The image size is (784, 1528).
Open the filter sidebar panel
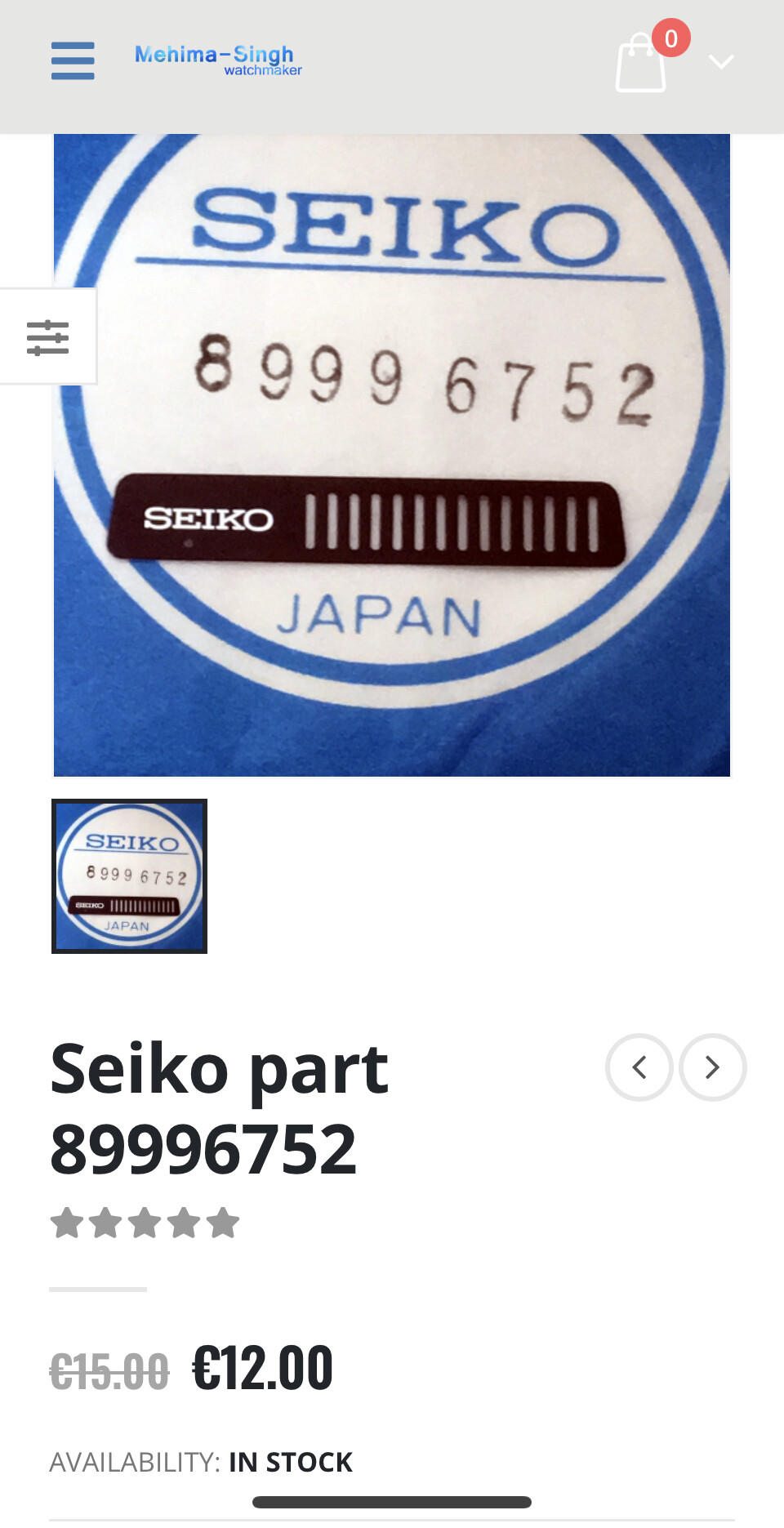pyautogui.click(x=47, y=336)
